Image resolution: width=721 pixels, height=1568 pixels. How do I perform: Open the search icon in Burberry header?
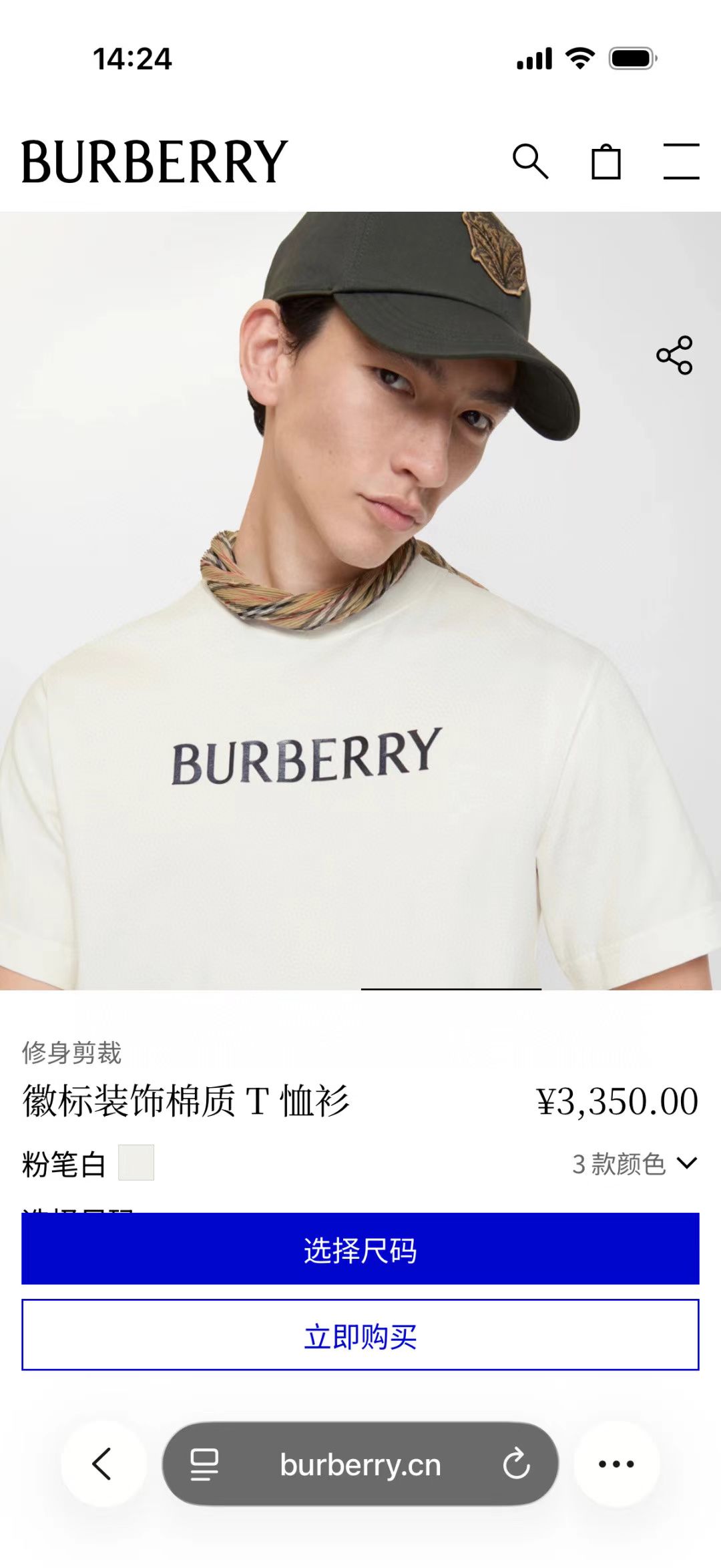(530, 162)
